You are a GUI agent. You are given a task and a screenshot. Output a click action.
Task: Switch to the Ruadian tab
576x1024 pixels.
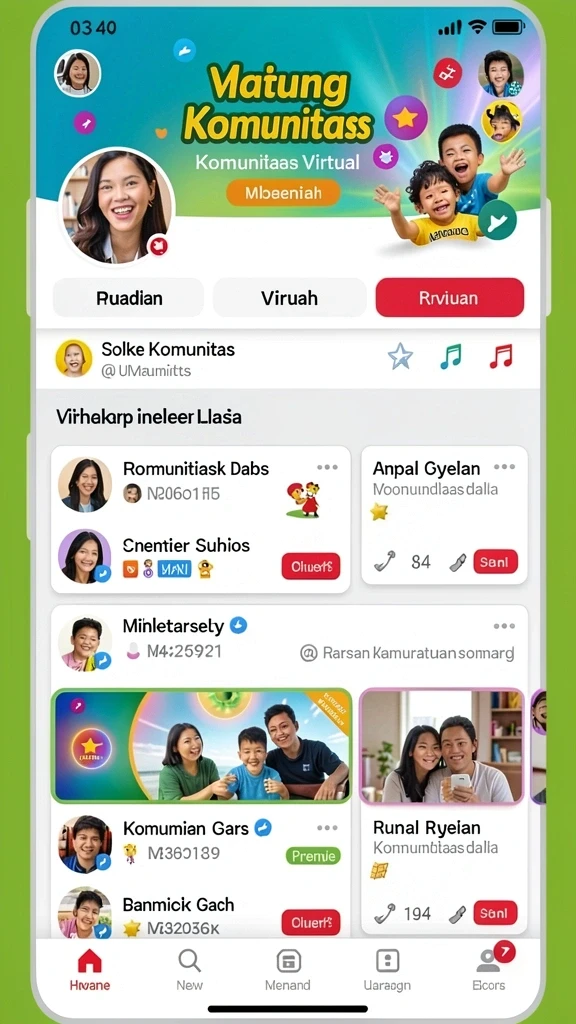(128, 298)
